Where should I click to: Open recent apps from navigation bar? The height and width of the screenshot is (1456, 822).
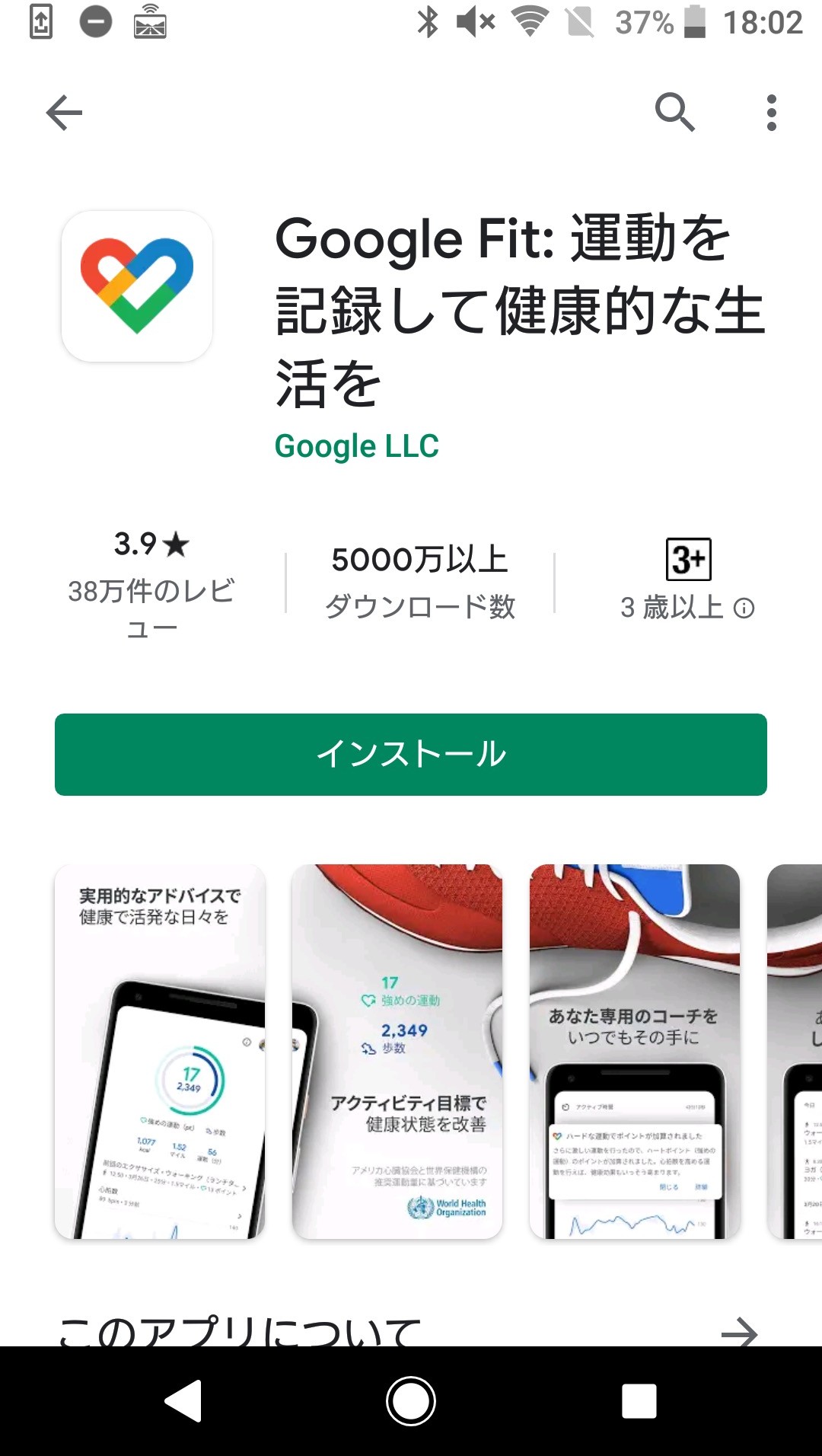639,1401
